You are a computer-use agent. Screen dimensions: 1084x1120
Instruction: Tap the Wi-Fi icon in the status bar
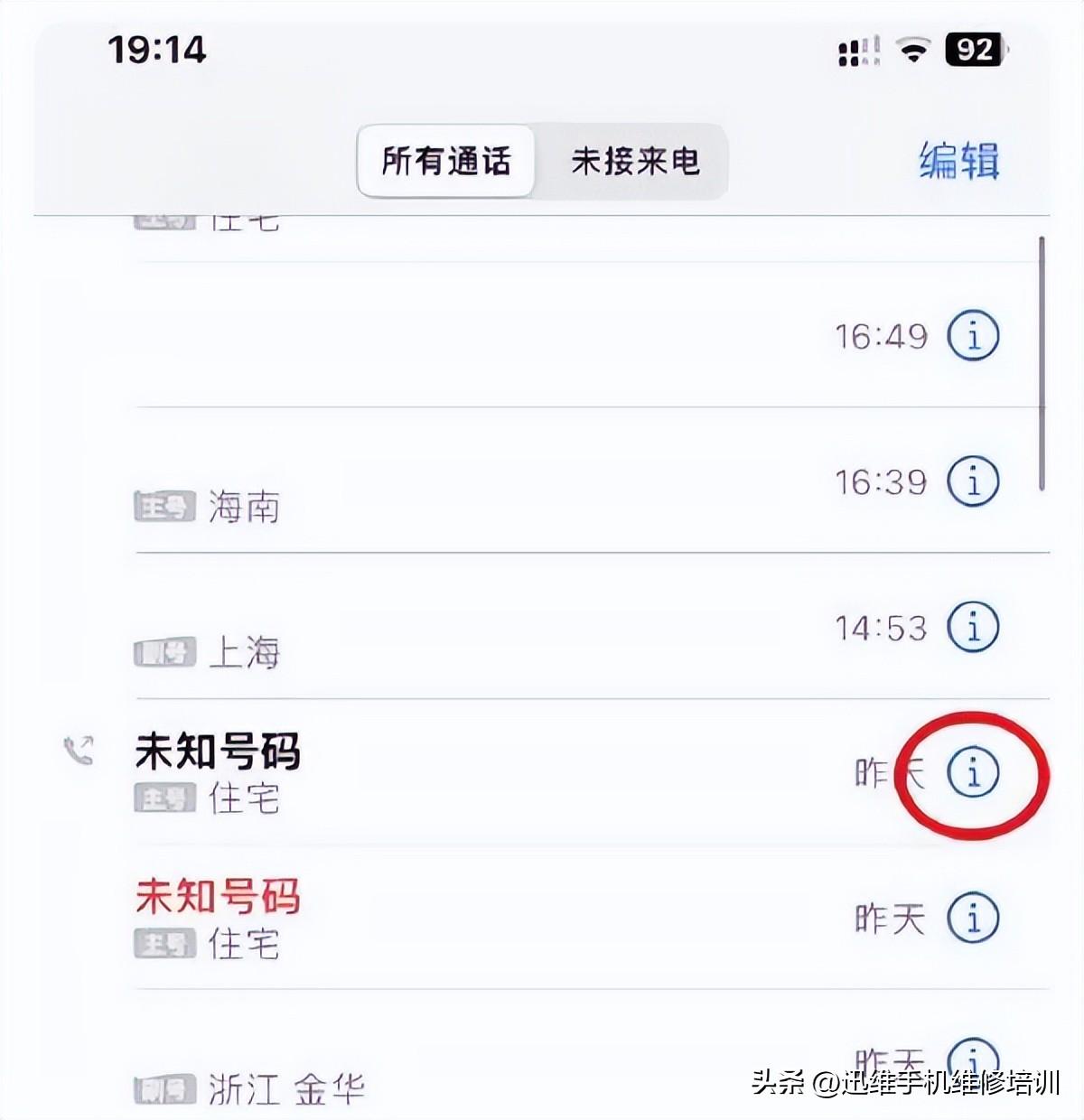912,51
